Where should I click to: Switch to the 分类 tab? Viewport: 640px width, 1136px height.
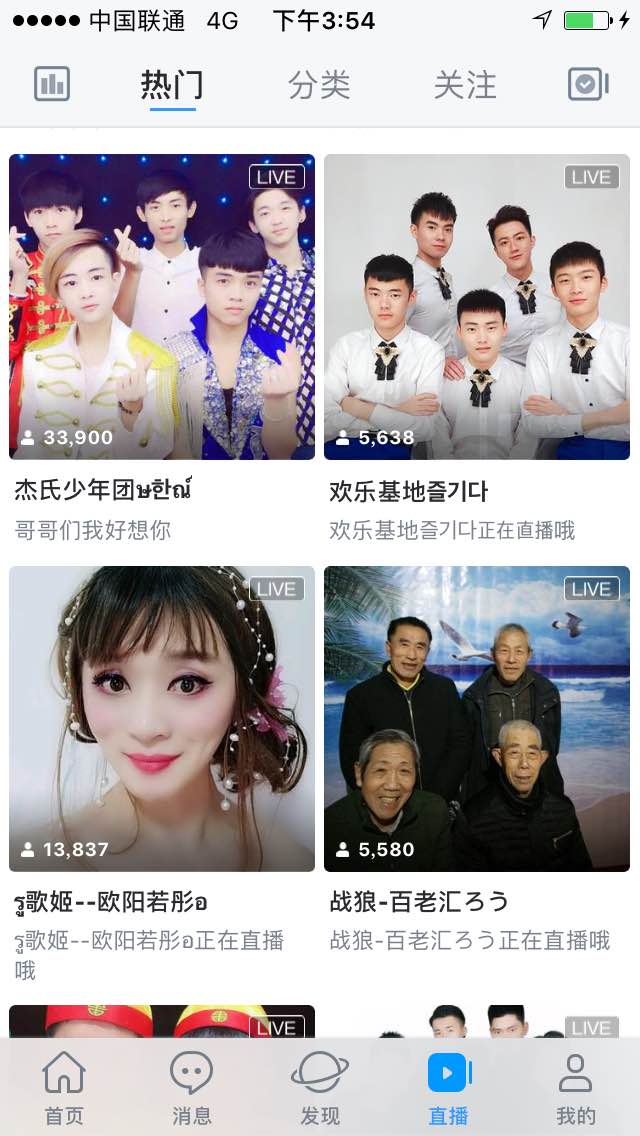pyautogui.click(x=319, y=85)
